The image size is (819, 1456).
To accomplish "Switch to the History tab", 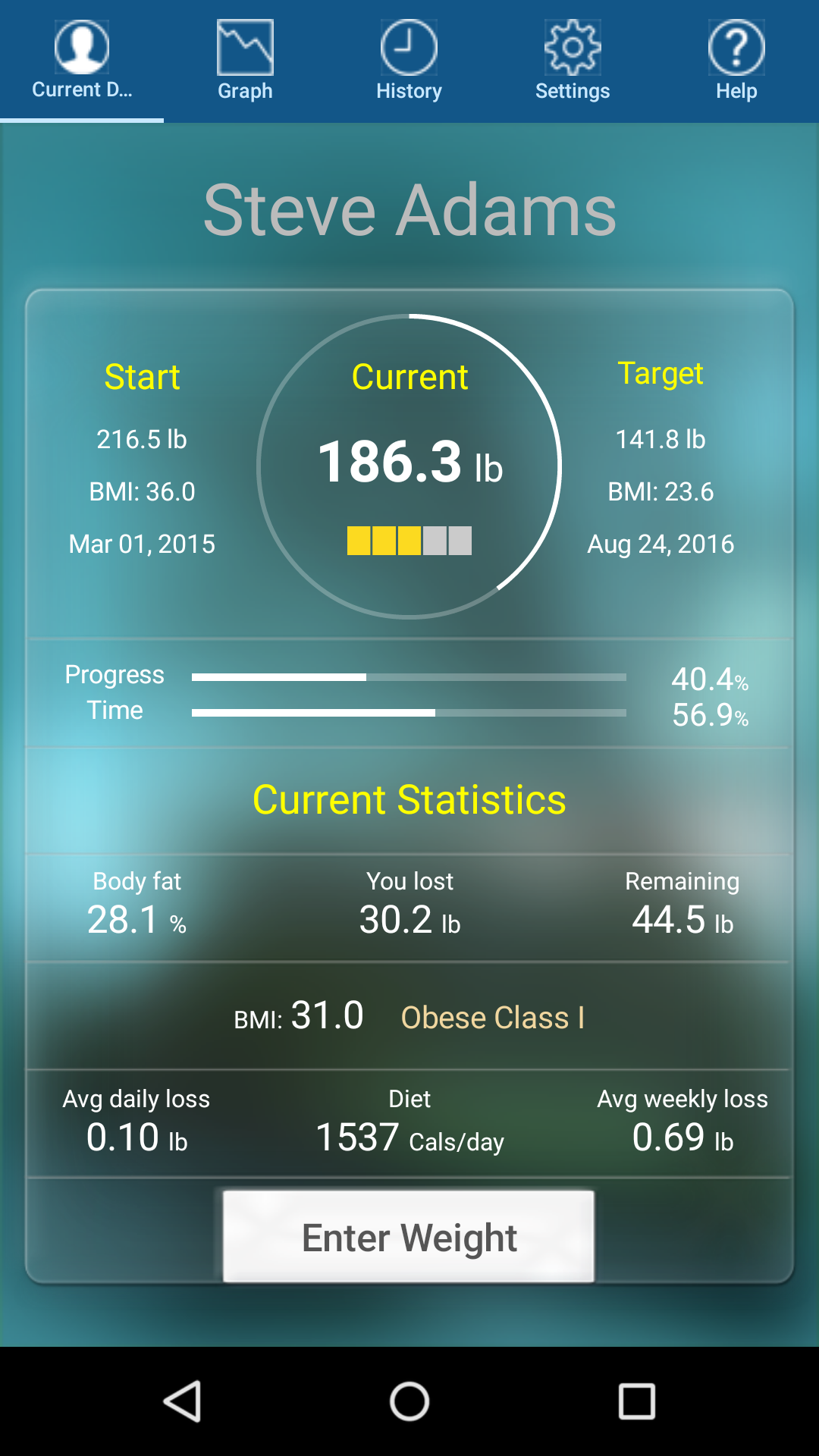I will (x=409, y=61).
